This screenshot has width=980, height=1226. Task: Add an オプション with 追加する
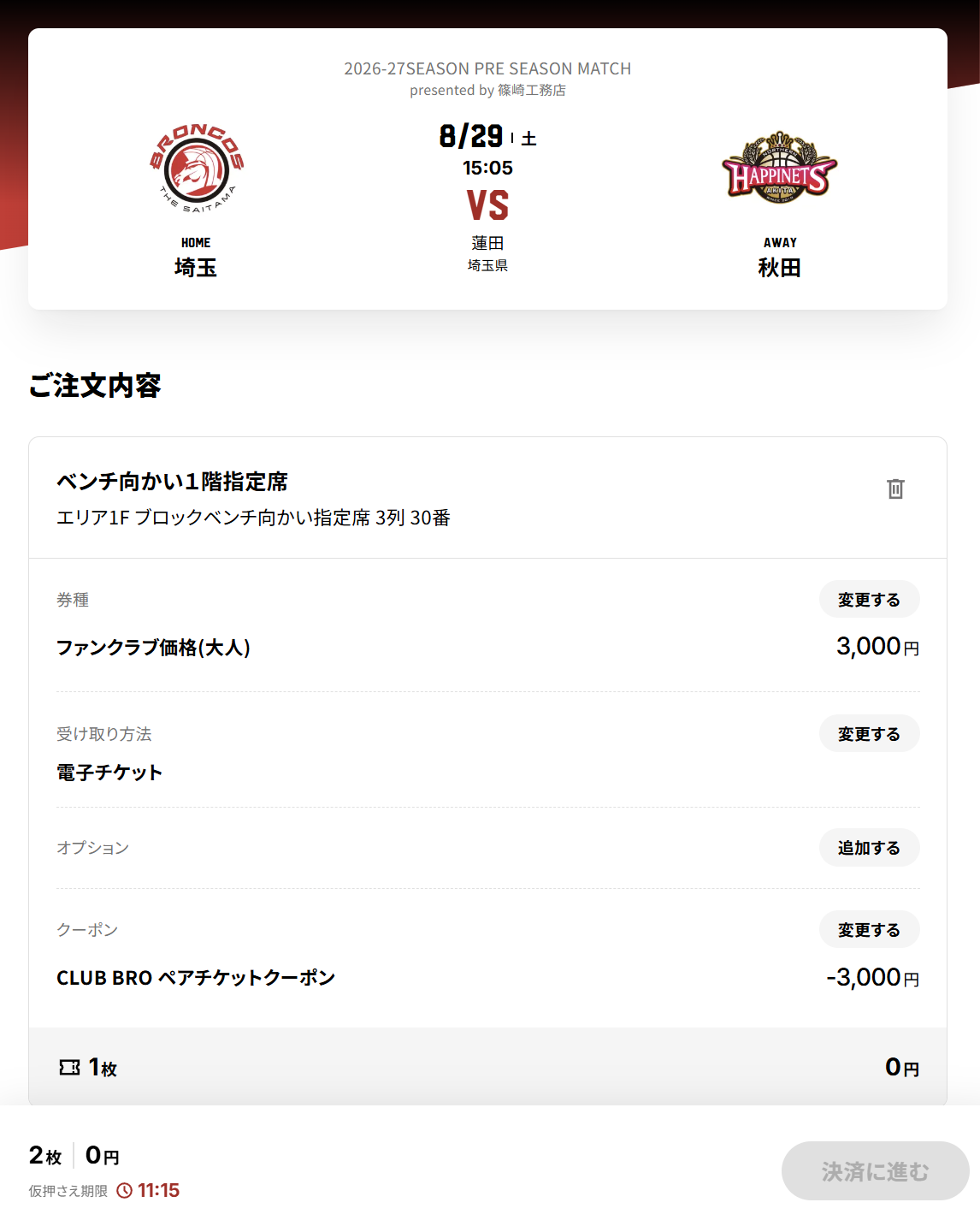click(869, 848)
